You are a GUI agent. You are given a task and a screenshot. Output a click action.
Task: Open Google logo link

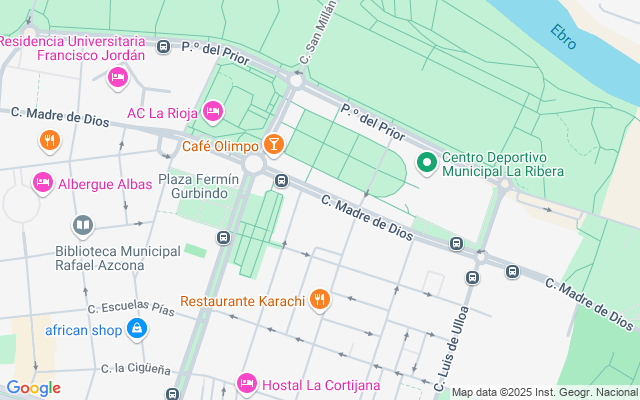point(33,388)
